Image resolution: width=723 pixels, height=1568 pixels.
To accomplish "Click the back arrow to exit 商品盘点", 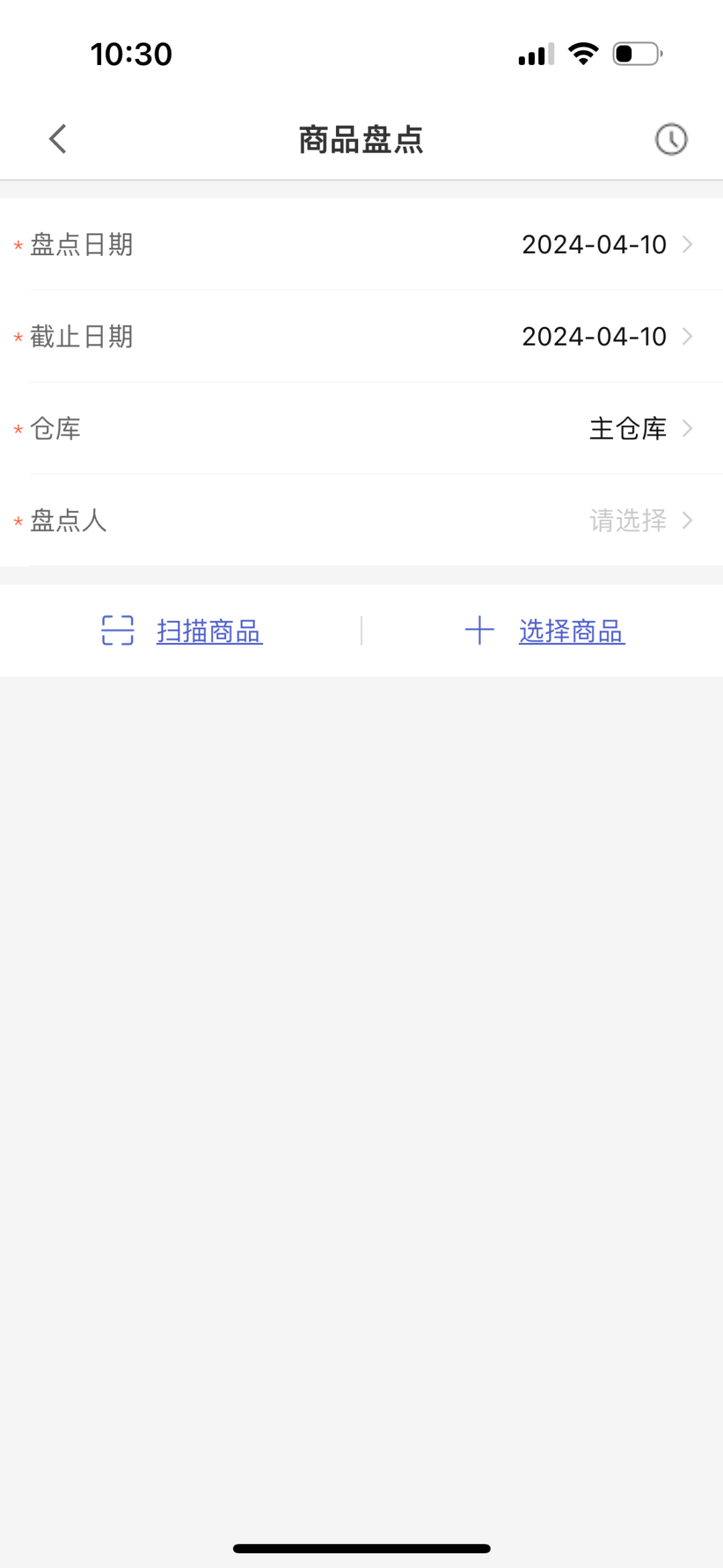I will (57, 139).
